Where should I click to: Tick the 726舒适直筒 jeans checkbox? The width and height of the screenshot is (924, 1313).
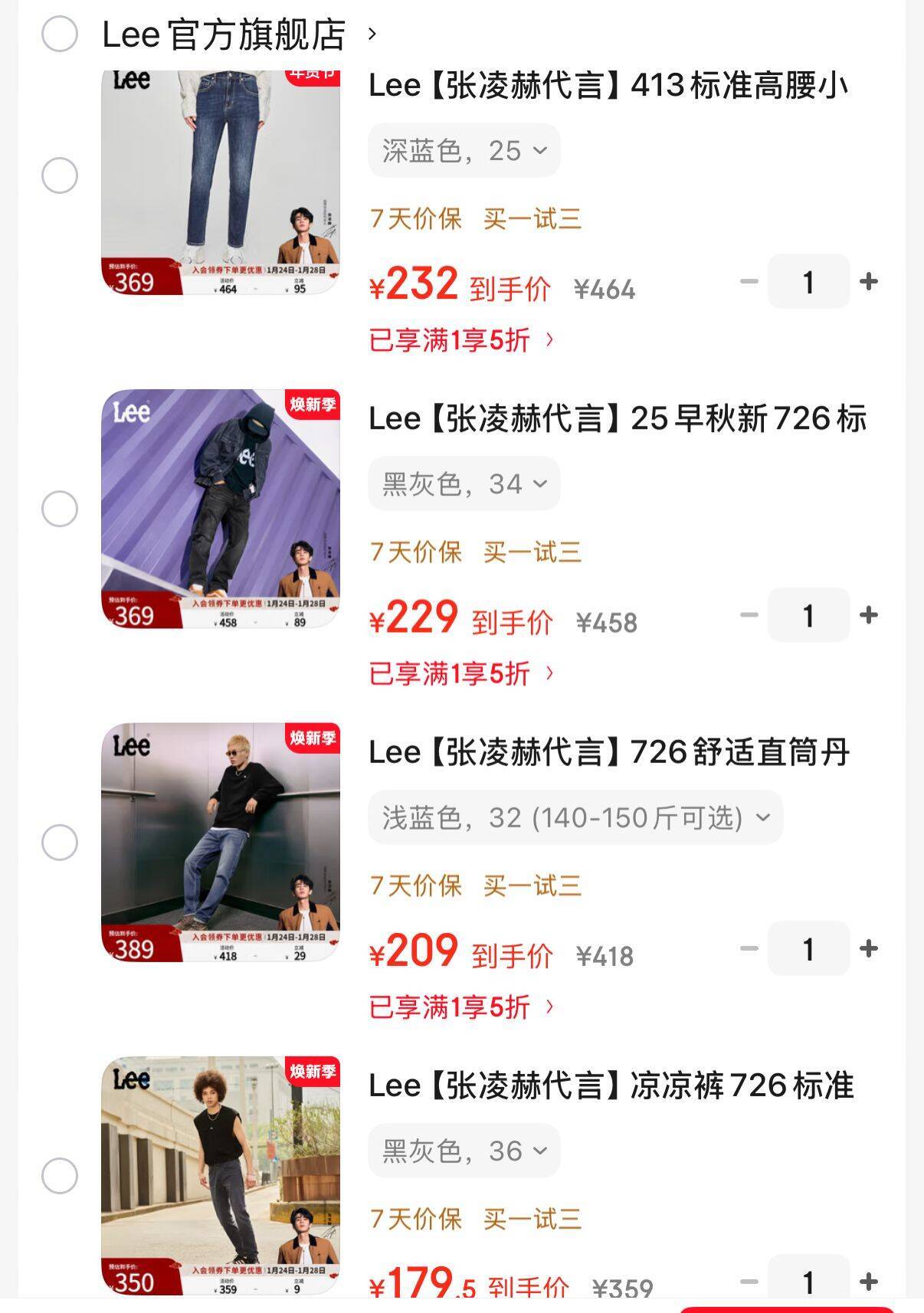point(60,843)
